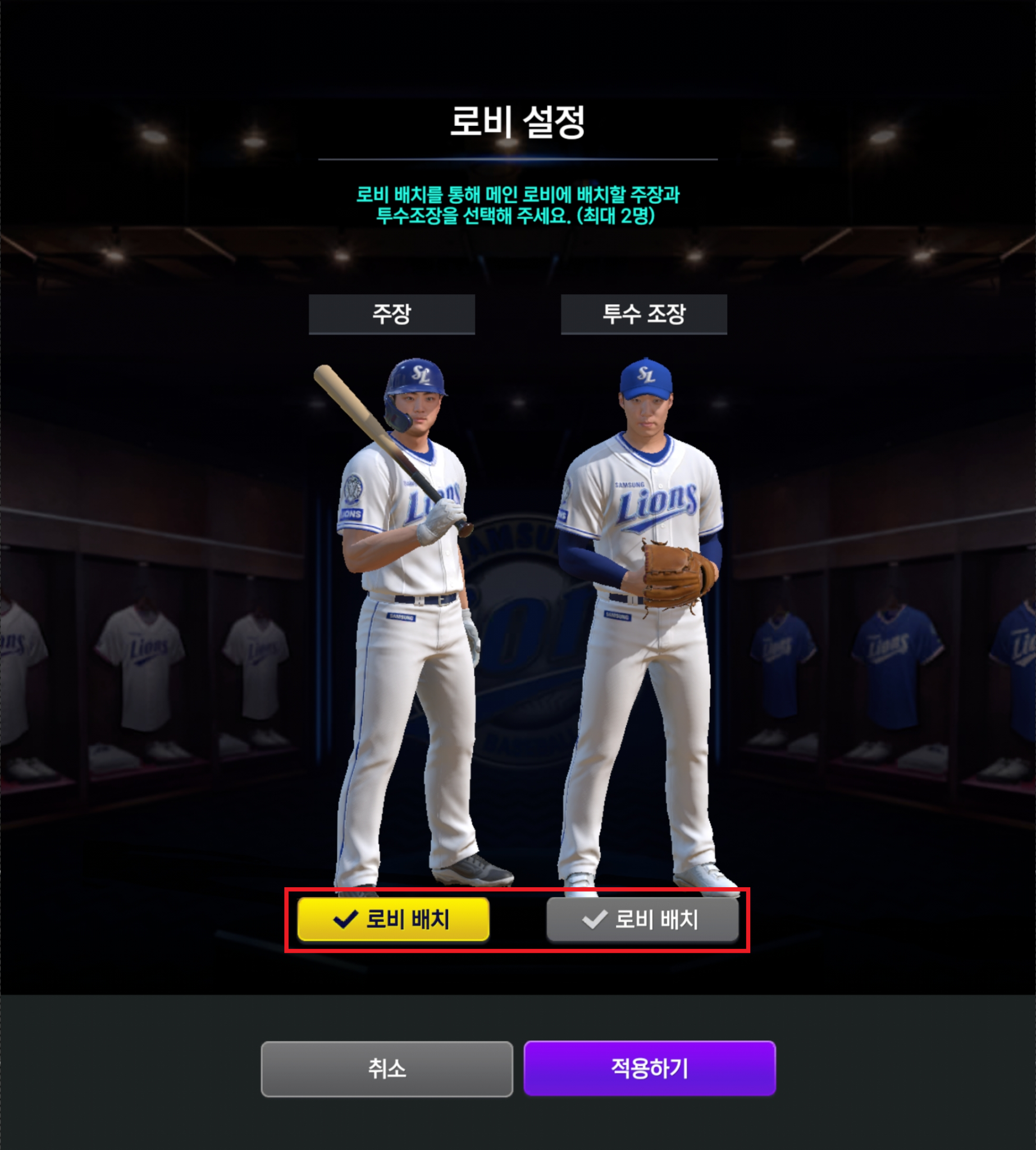
Task: Enable the gray 로비 배치 button under 투수 조장
Action: click(x=642, y=919)
